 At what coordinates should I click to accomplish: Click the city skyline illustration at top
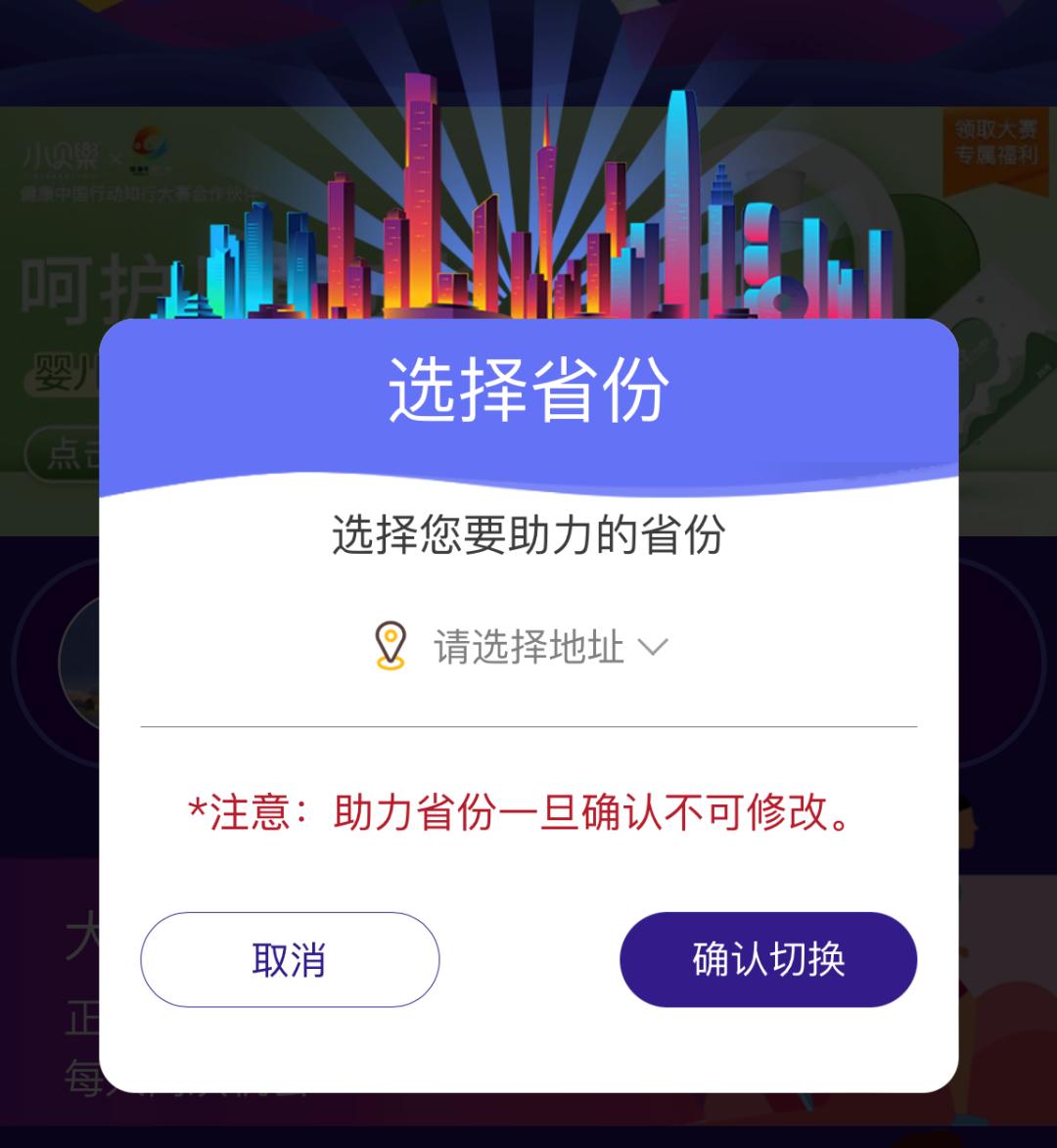point(528,196)
